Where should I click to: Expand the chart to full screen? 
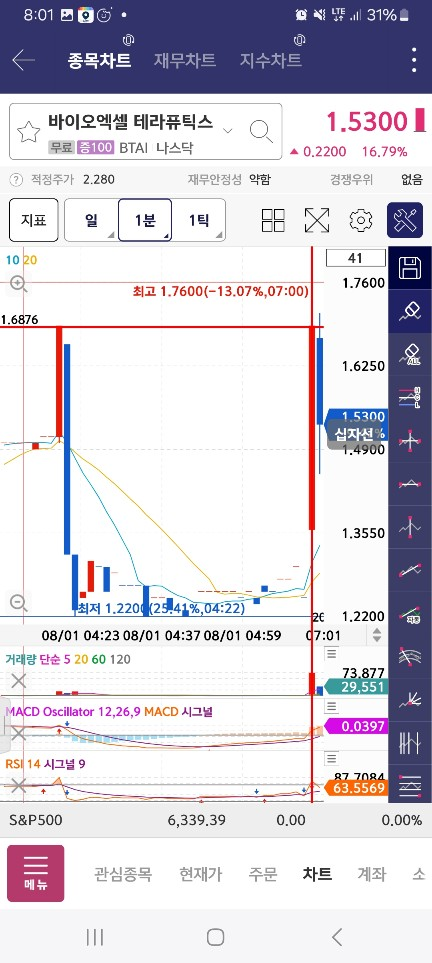click(x=317, y=220)
